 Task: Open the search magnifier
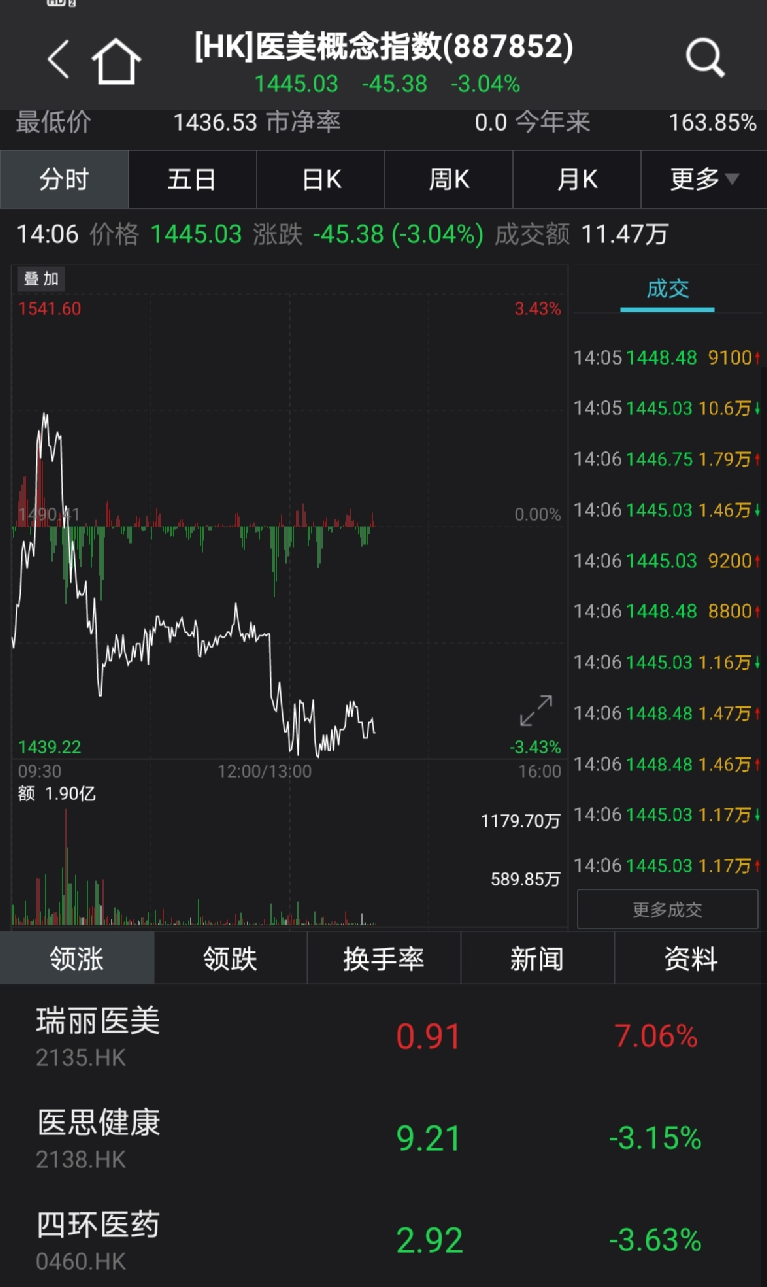coord(705,59)
